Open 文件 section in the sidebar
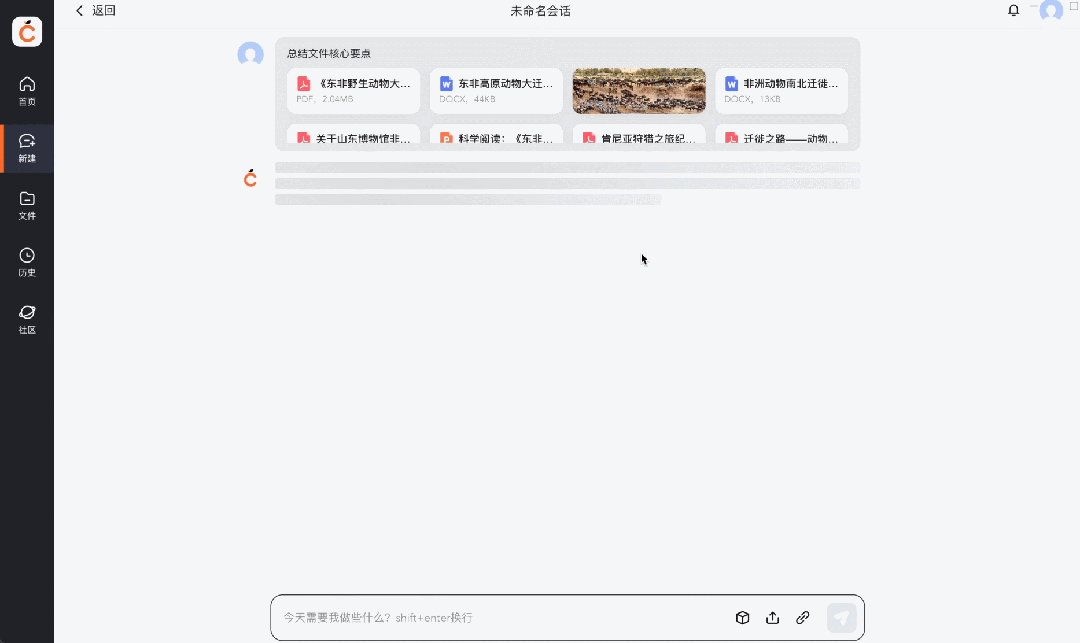1080x643 pixels. click(x=27, y=205)
